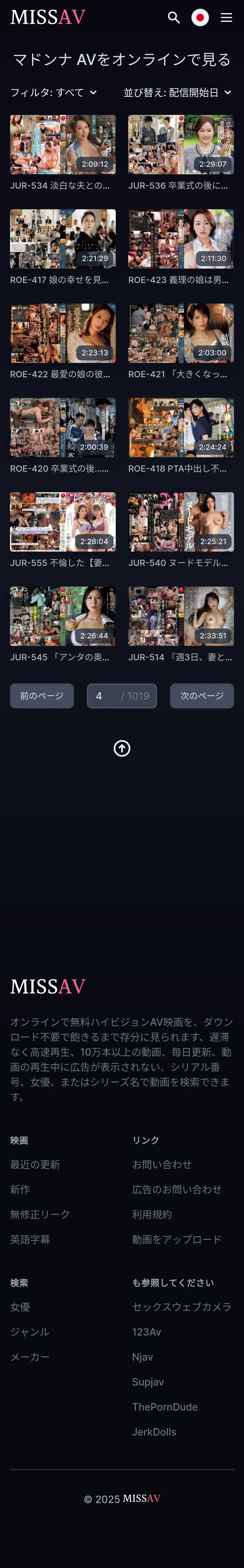Tap the MISSAV logo in the header
244x1568 pixels.
coord(48,18)
